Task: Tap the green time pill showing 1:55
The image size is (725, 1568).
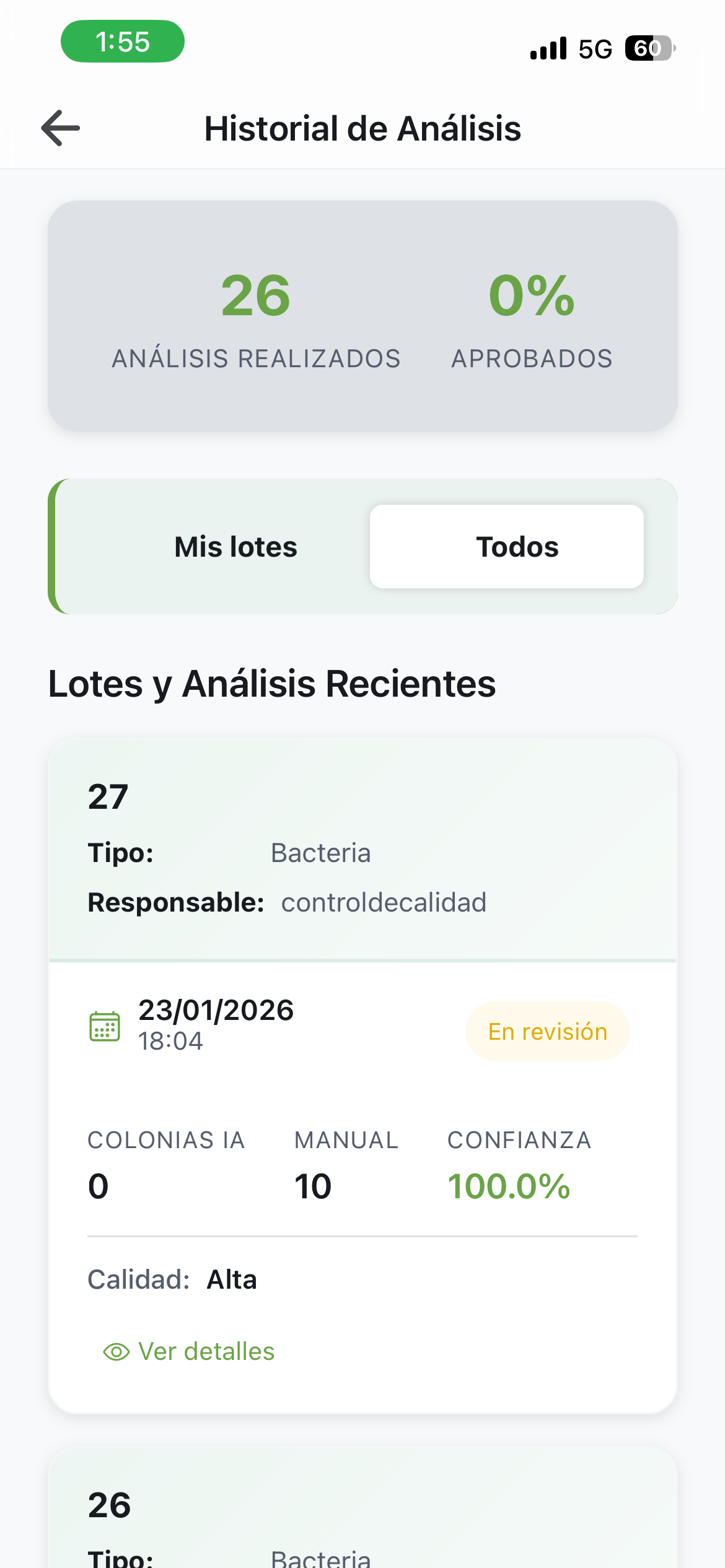Action: 122,41
